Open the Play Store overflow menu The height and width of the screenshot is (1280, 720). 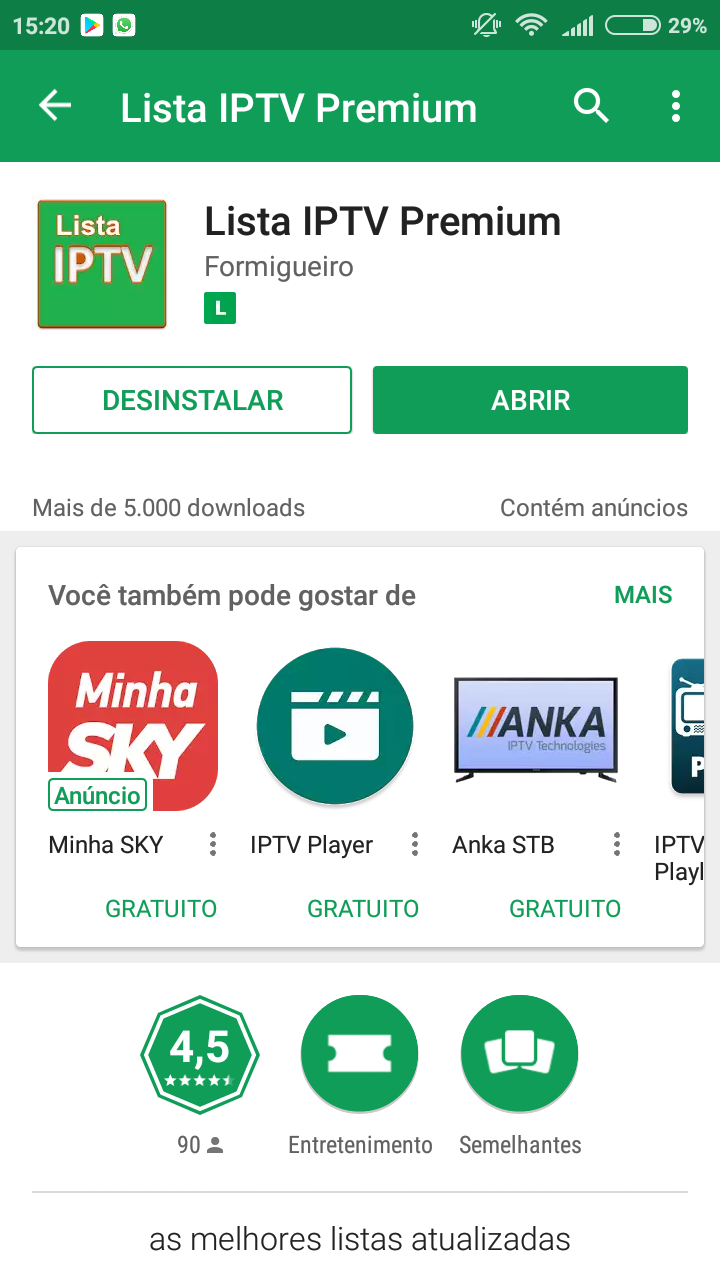(675, 106)
